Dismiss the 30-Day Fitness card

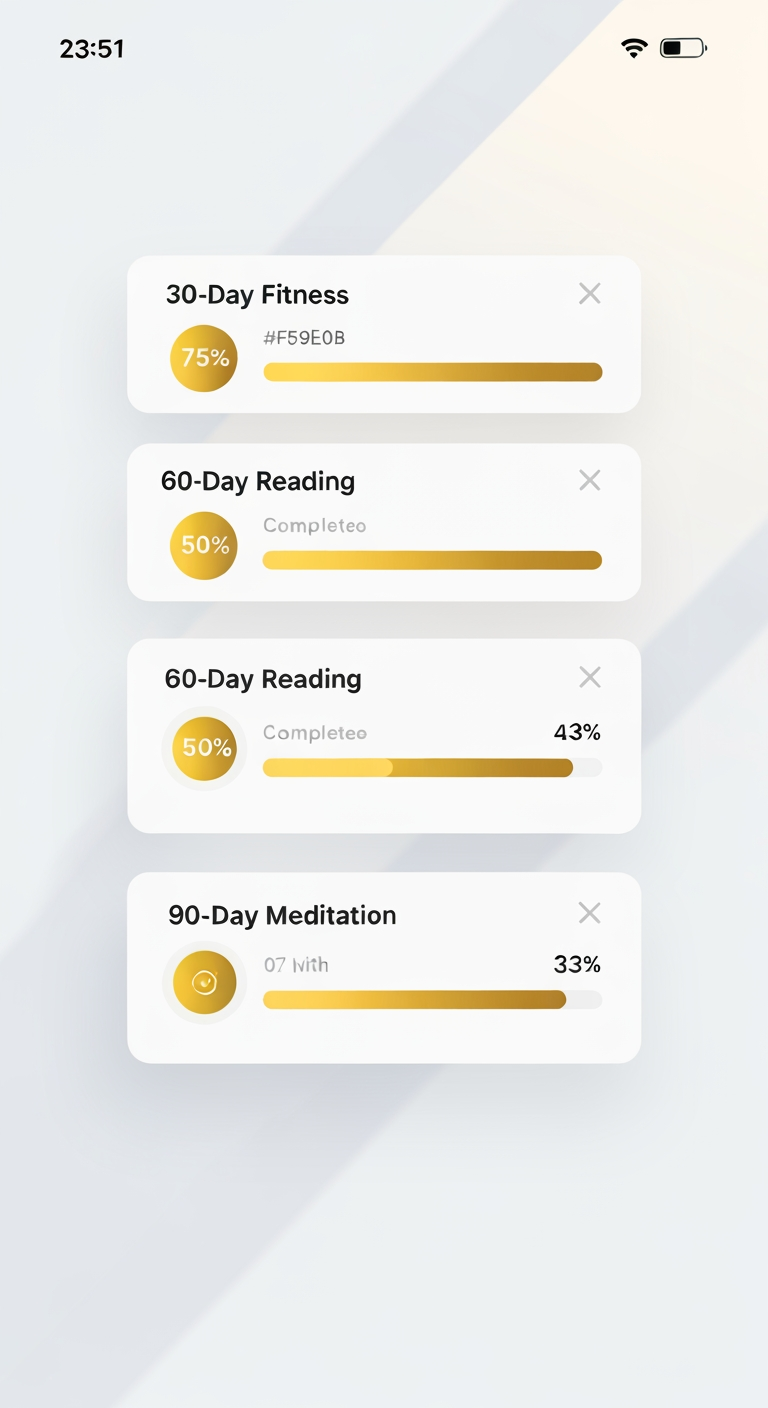click(589, 293)
